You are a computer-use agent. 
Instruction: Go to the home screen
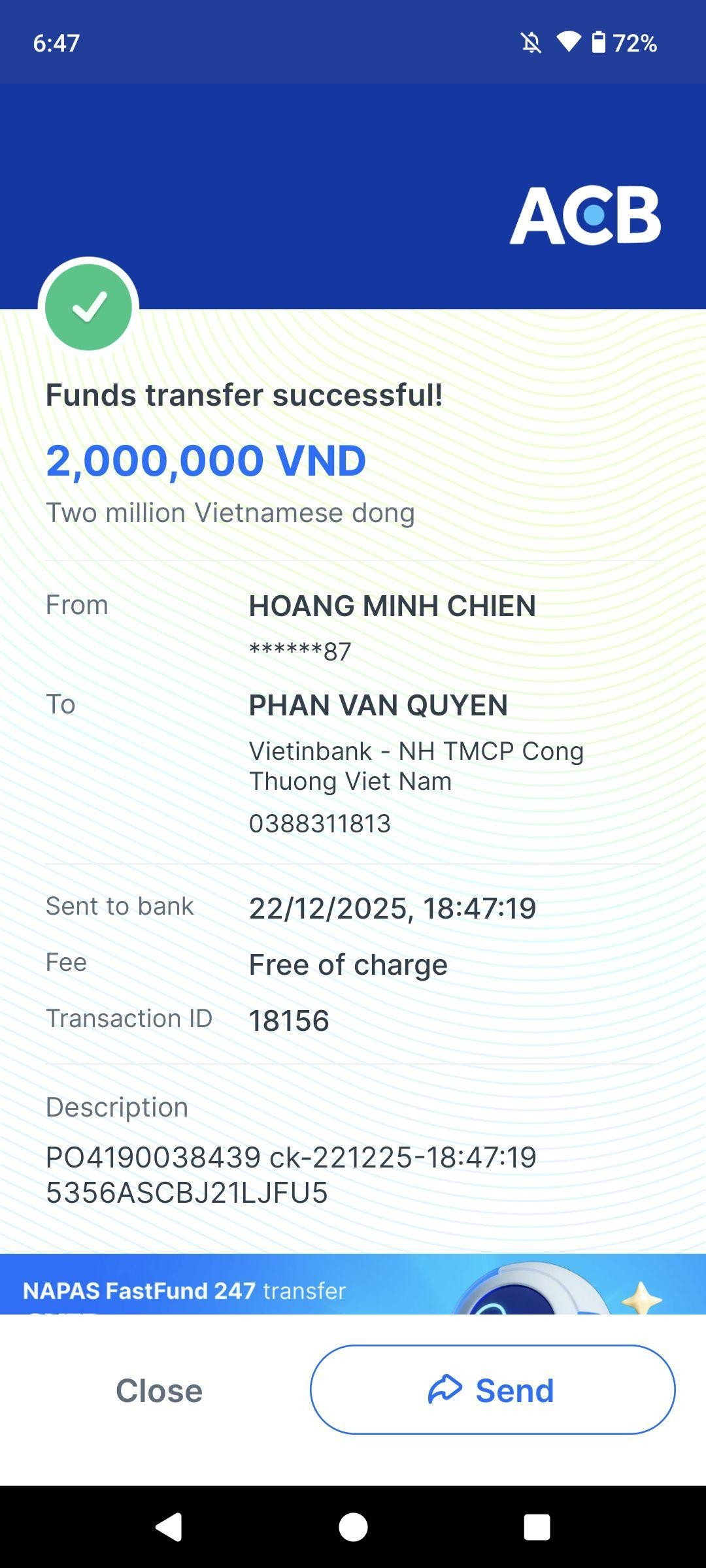tap(353, 1527)
